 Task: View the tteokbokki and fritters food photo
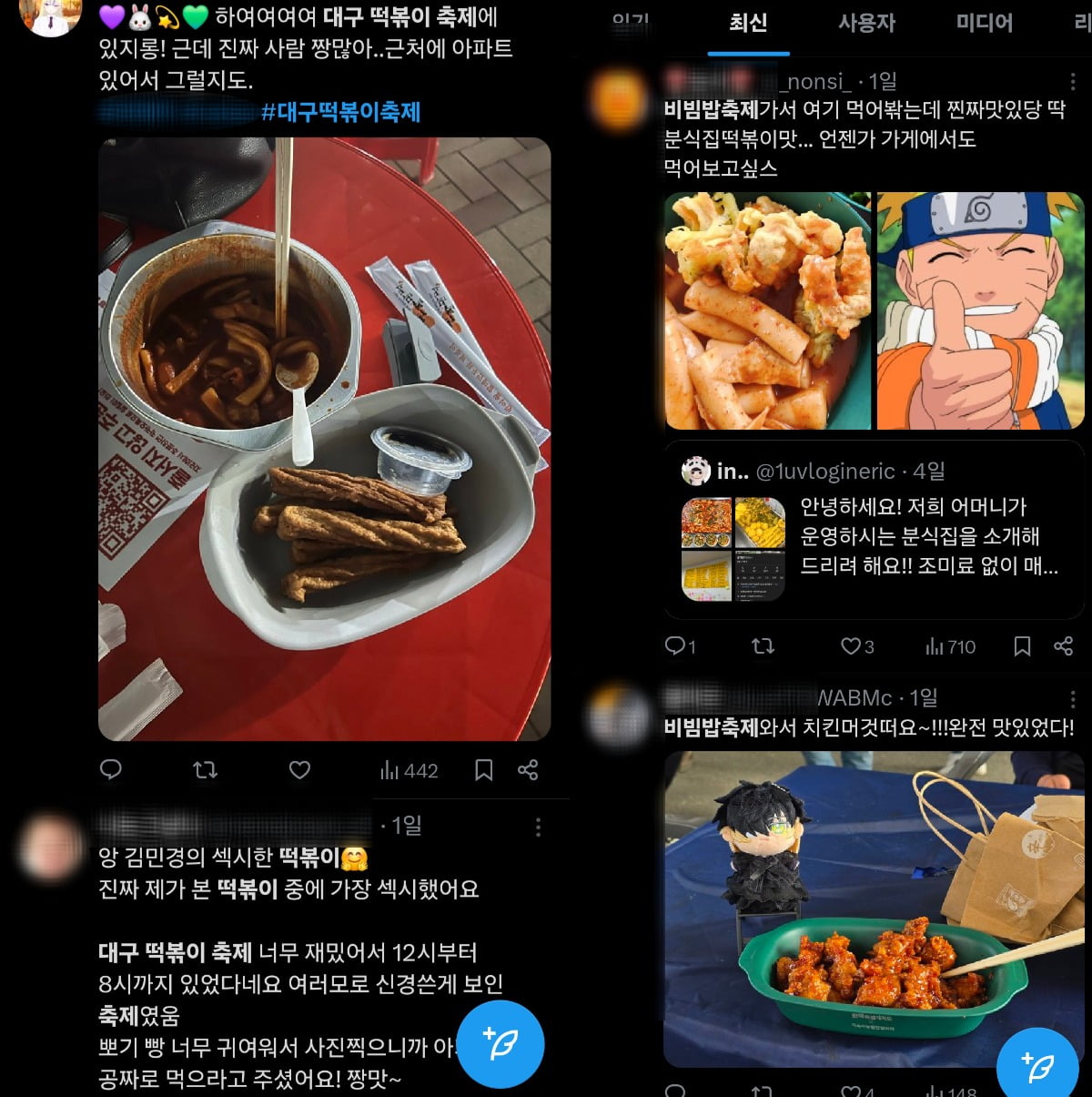click(767, 310)
